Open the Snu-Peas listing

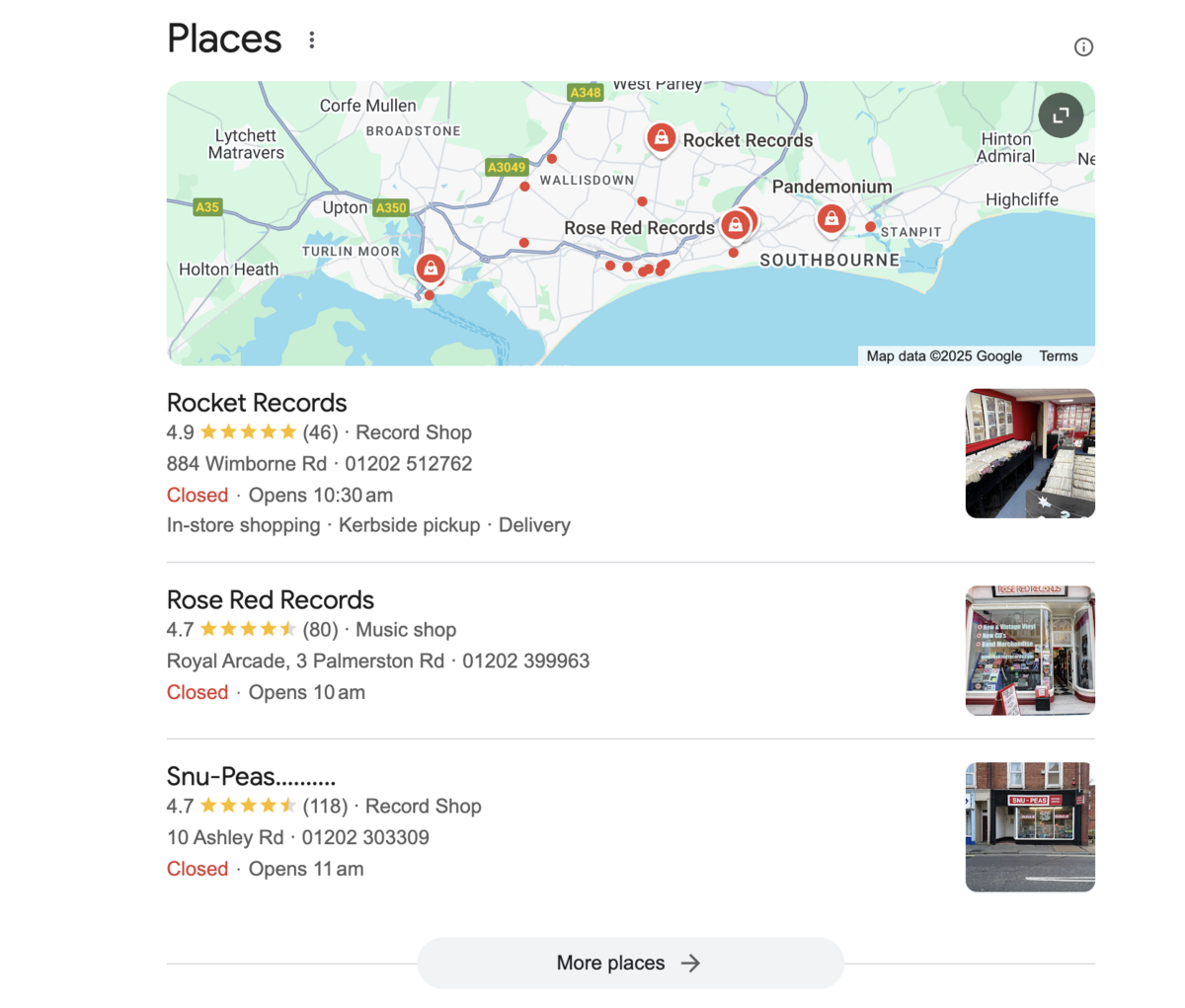(x=251, y=777)
